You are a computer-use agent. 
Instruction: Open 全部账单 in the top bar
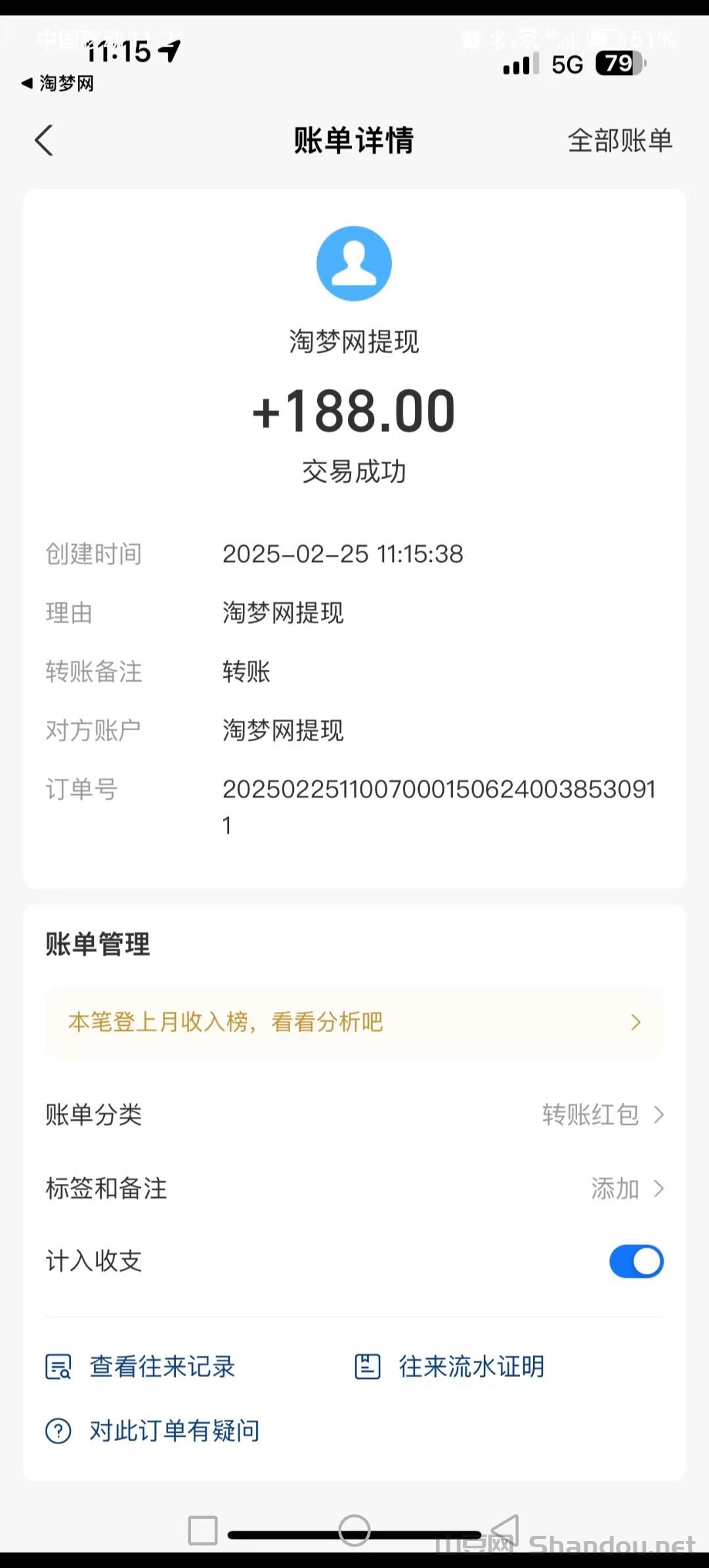pos(620,141)
